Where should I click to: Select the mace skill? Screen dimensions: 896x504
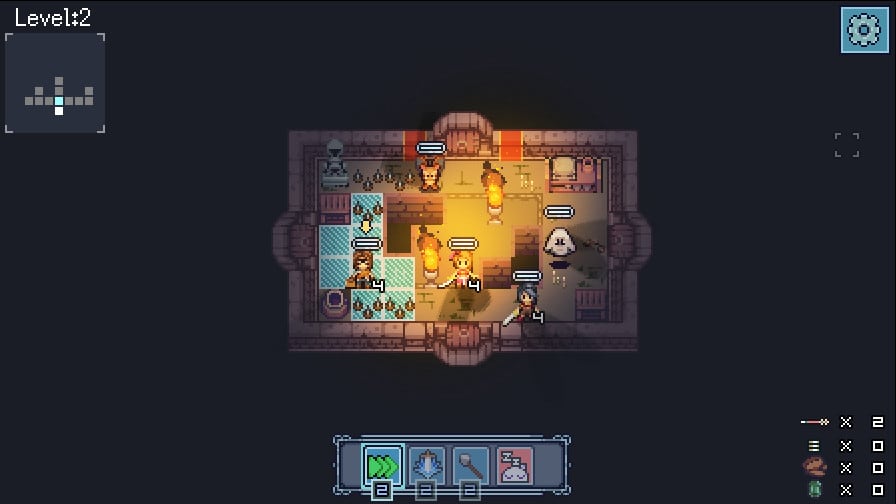pyautogui.click(x=471, y=465)
